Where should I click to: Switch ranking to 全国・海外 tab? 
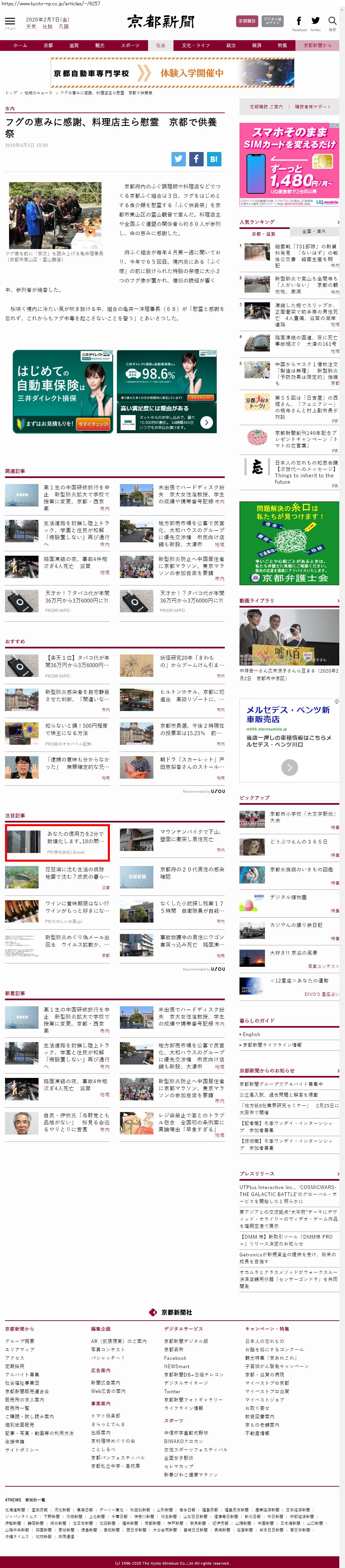click(x=314, y=232)
